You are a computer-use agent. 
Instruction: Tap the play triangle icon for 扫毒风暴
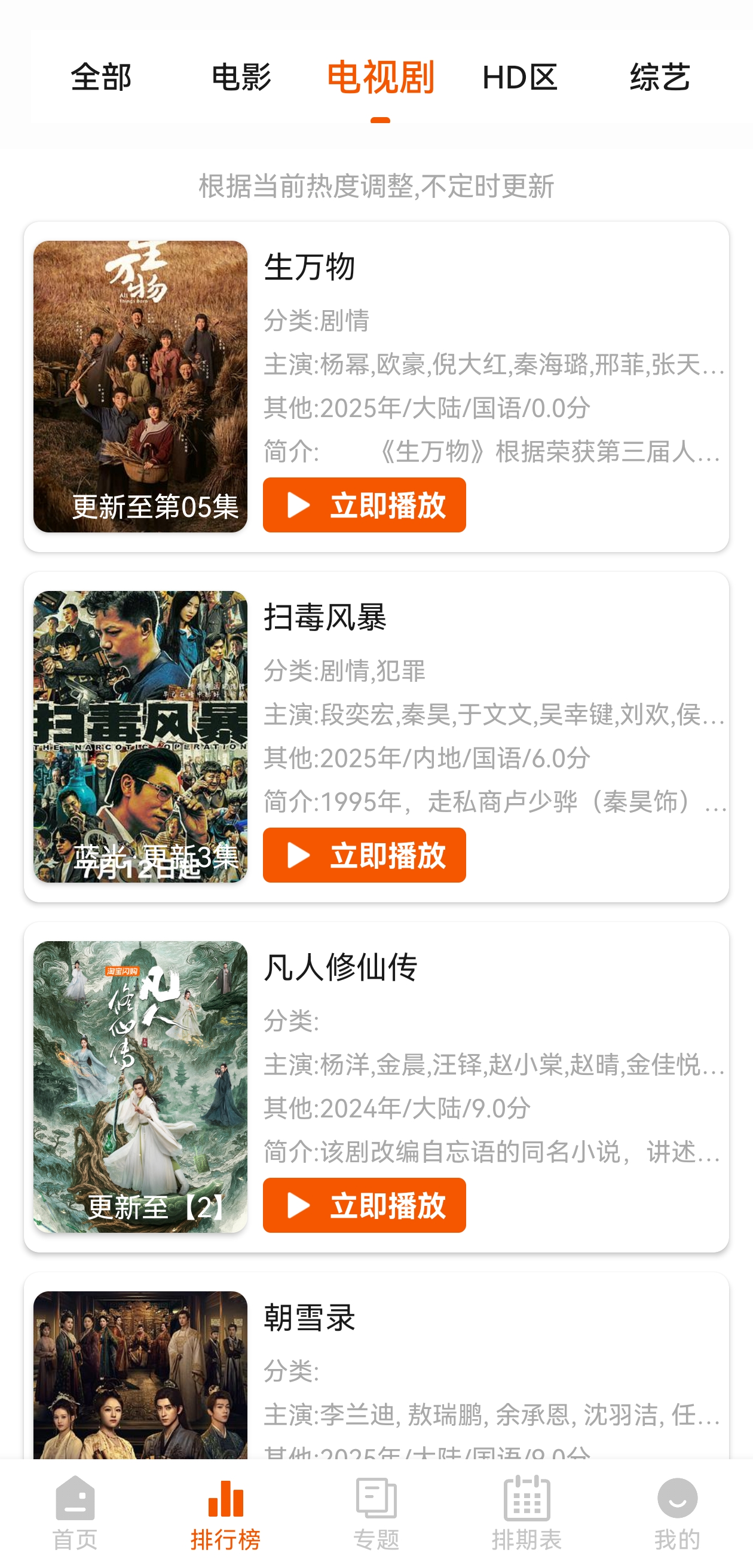[299, 856]
